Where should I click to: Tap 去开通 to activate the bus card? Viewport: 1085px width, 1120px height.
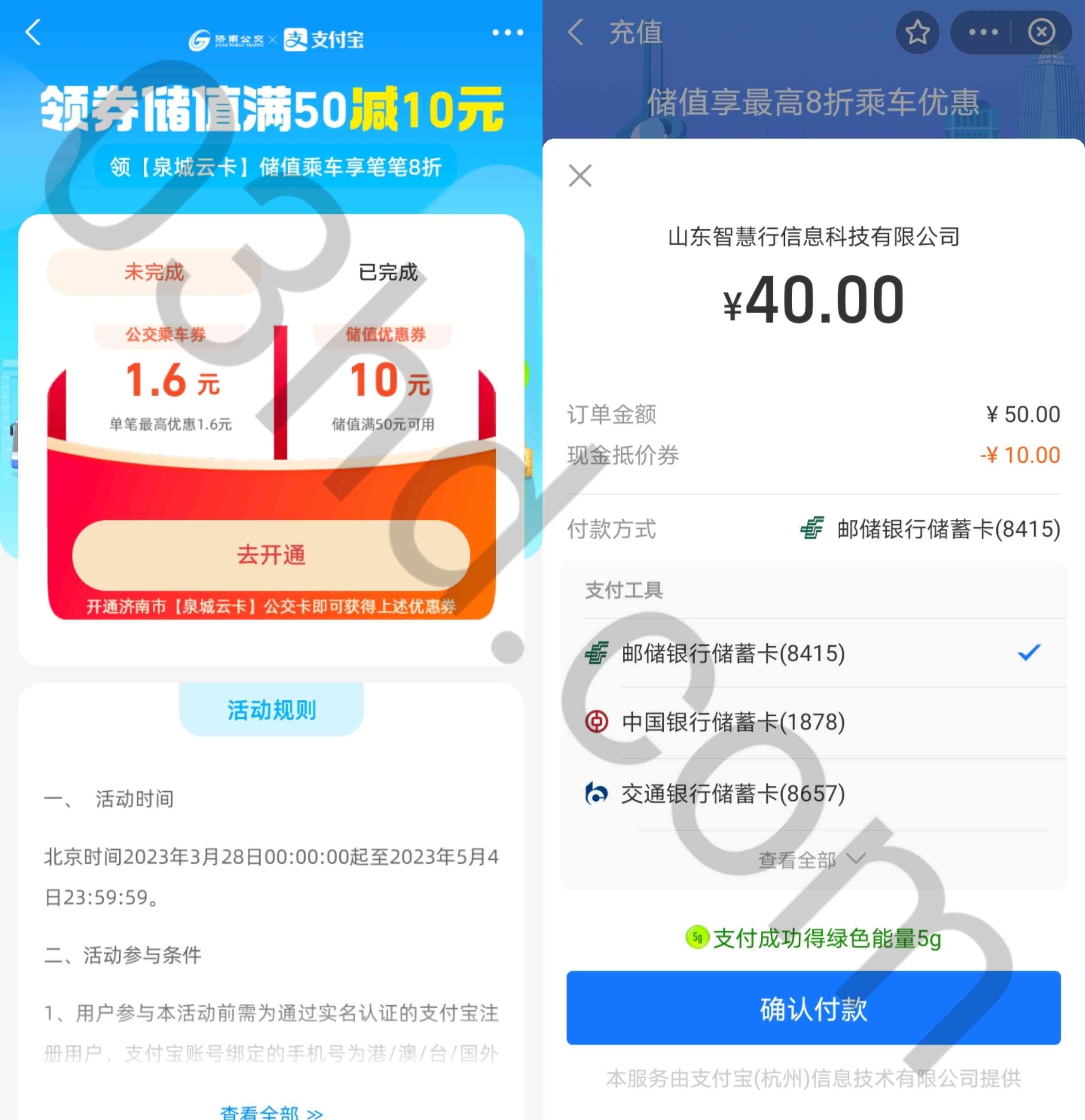point(271,555)
